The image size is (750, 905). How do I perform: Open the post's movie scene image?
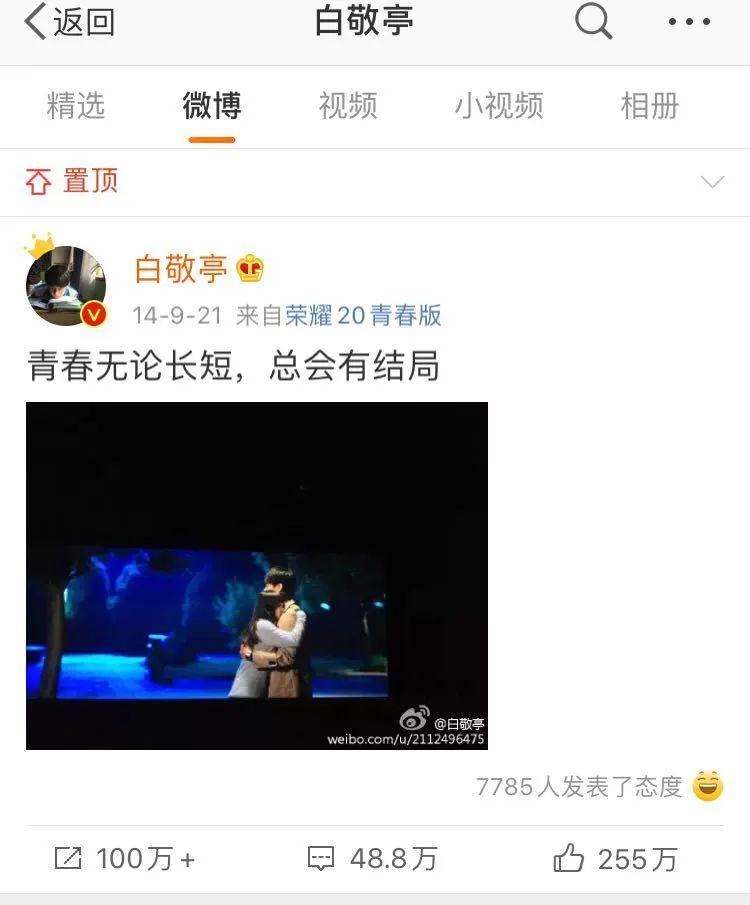tap(255, 575)
